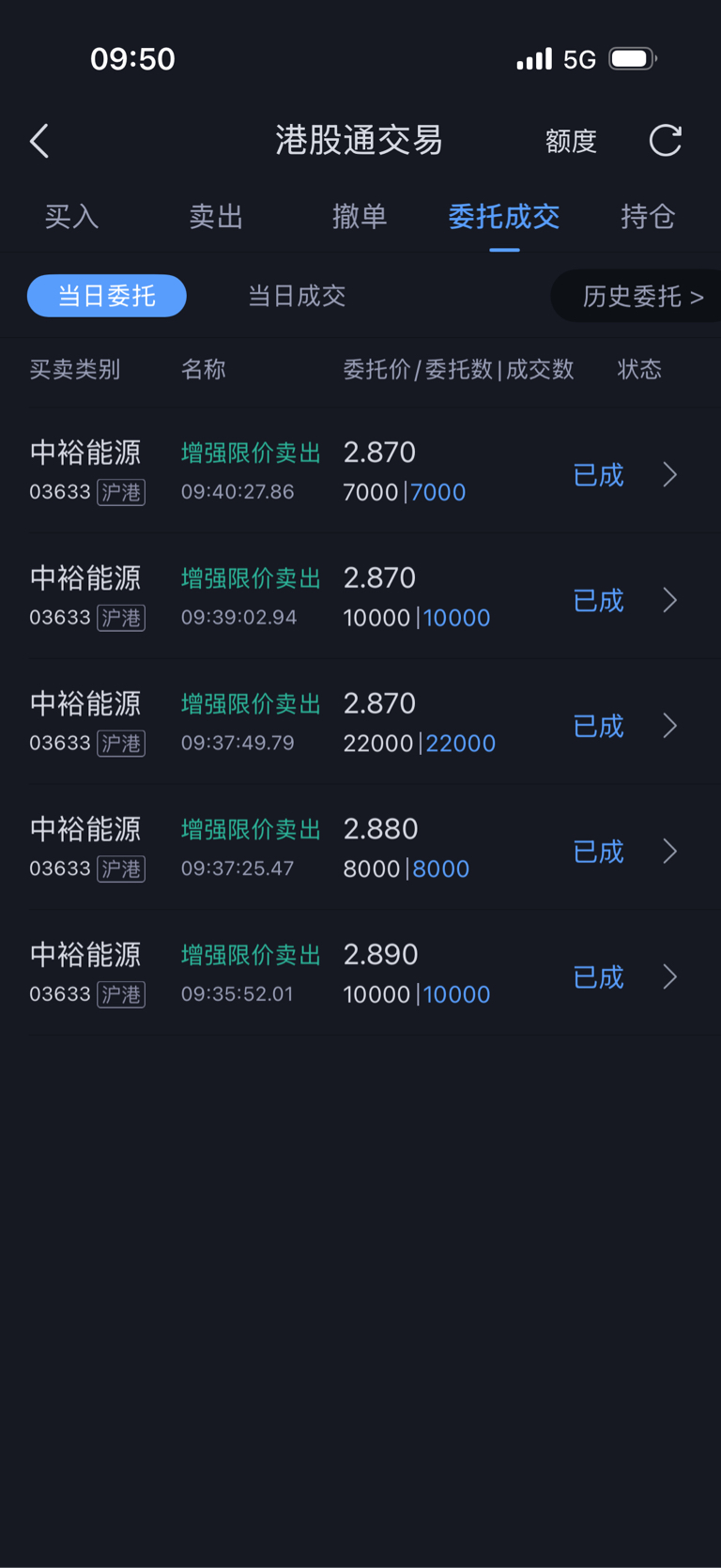721x1568 pixels.
Task: Switch to the 持仓 tab
Action: (648, 217)
